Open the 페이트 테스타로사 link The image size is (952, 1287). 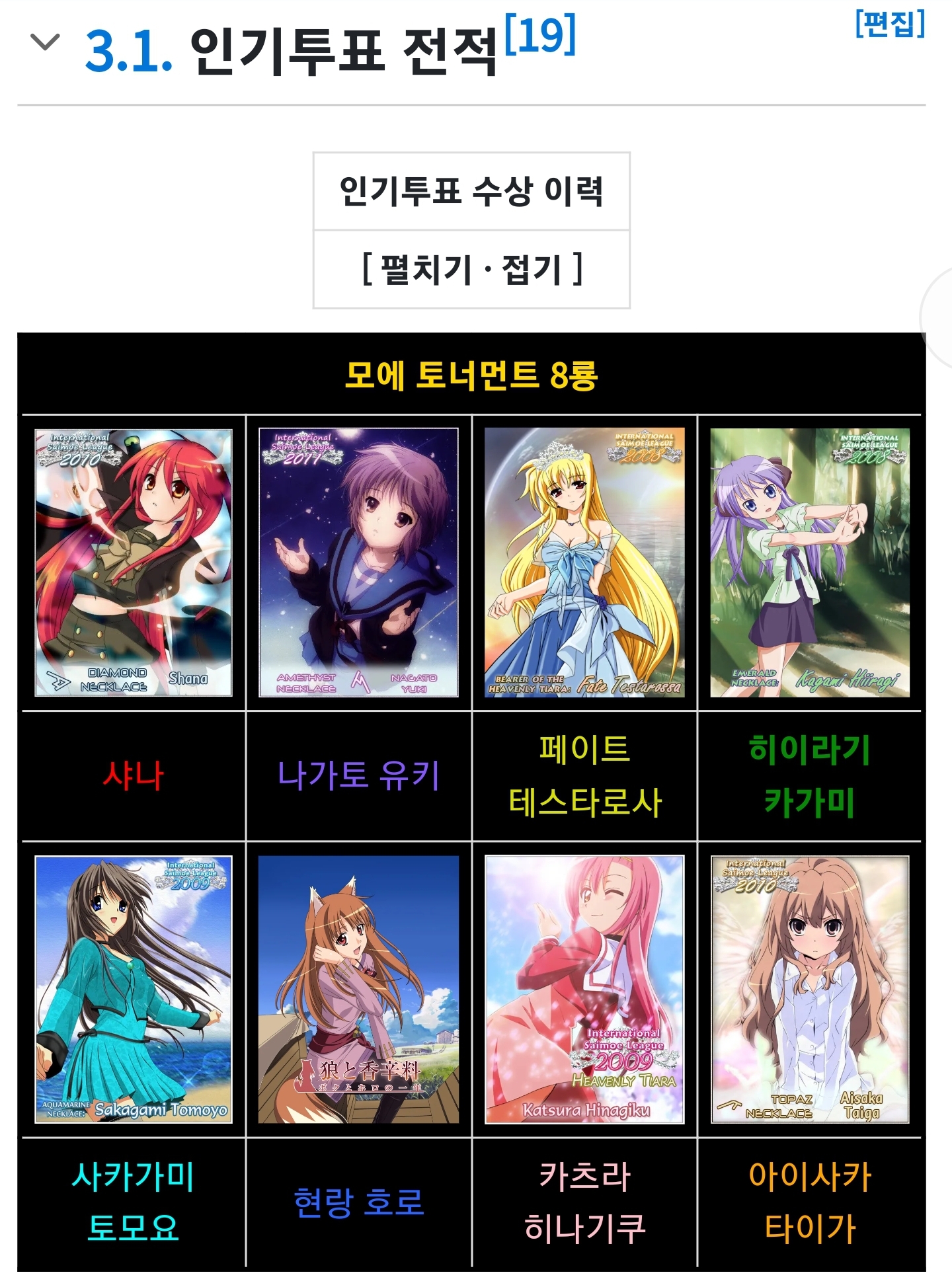click(x=584, y=775)
